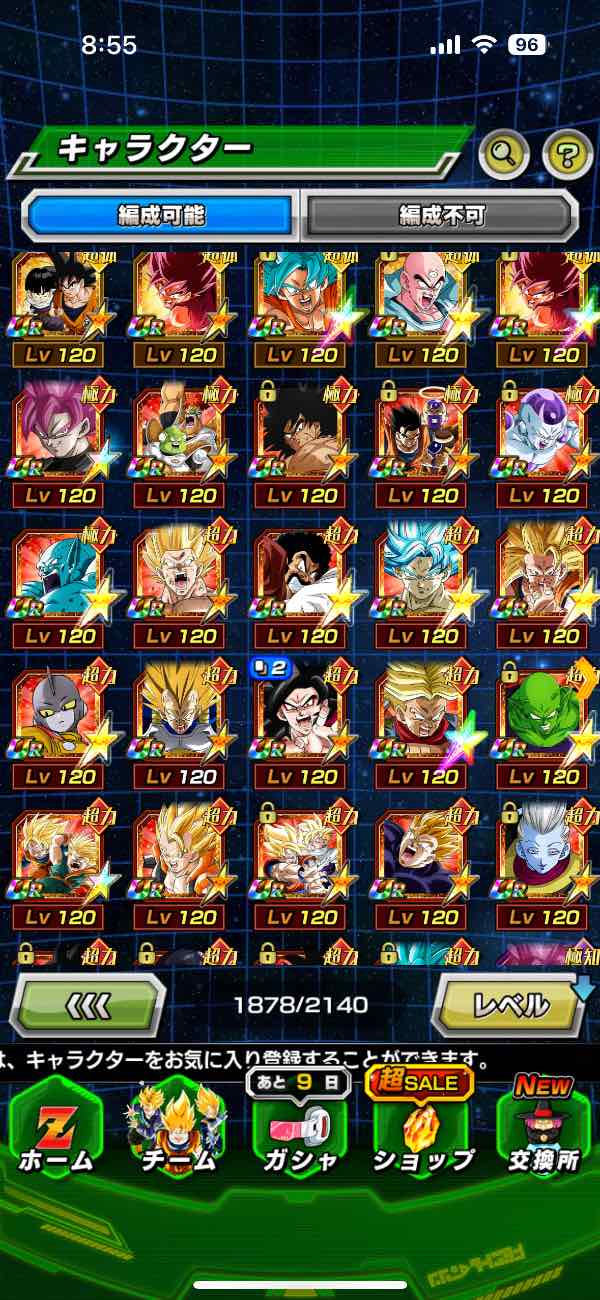The image size is (600, 1300).
Task: Open the ショップ section
Action: pyautogui.click(x=421, y=1130)
